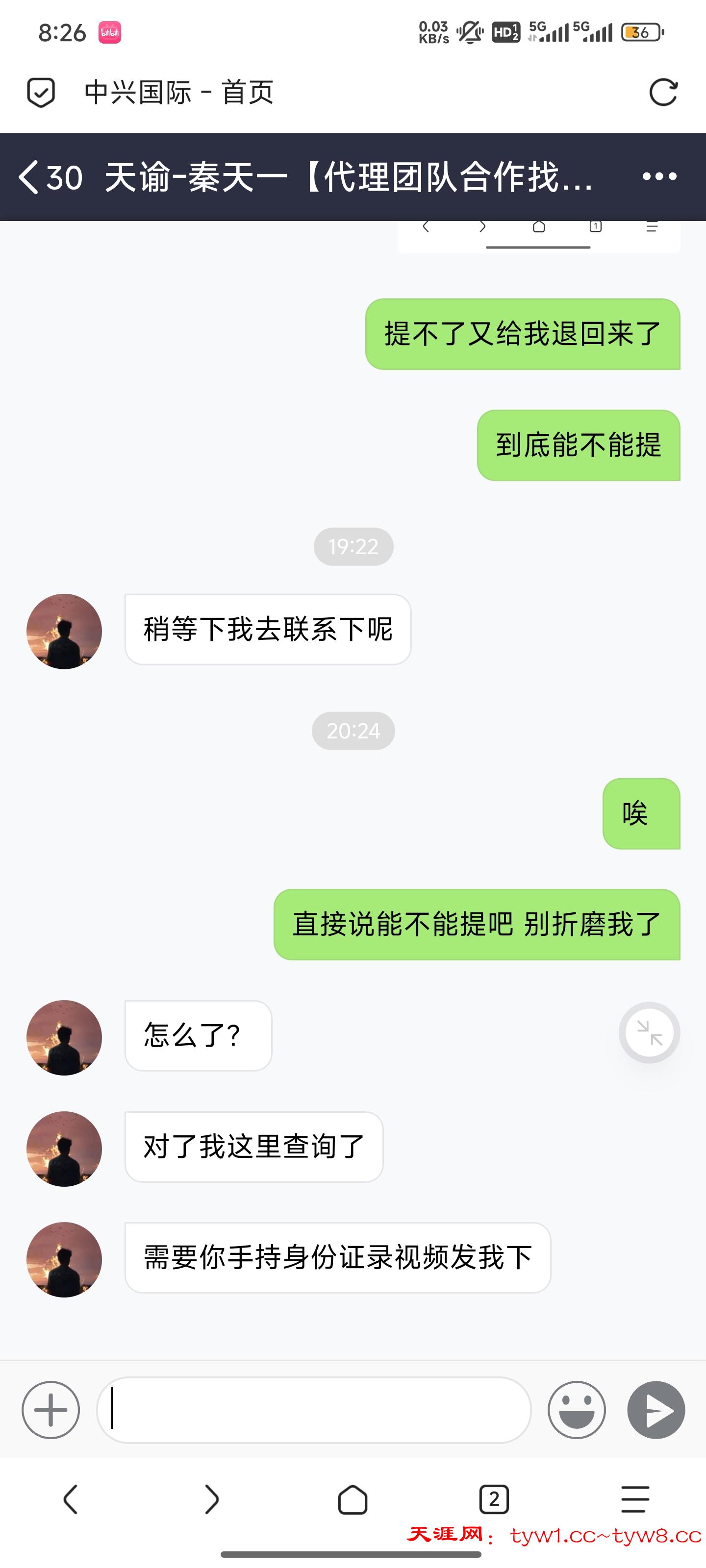
Task: Open the browser hamburger menu
Action: (635, 1498)
